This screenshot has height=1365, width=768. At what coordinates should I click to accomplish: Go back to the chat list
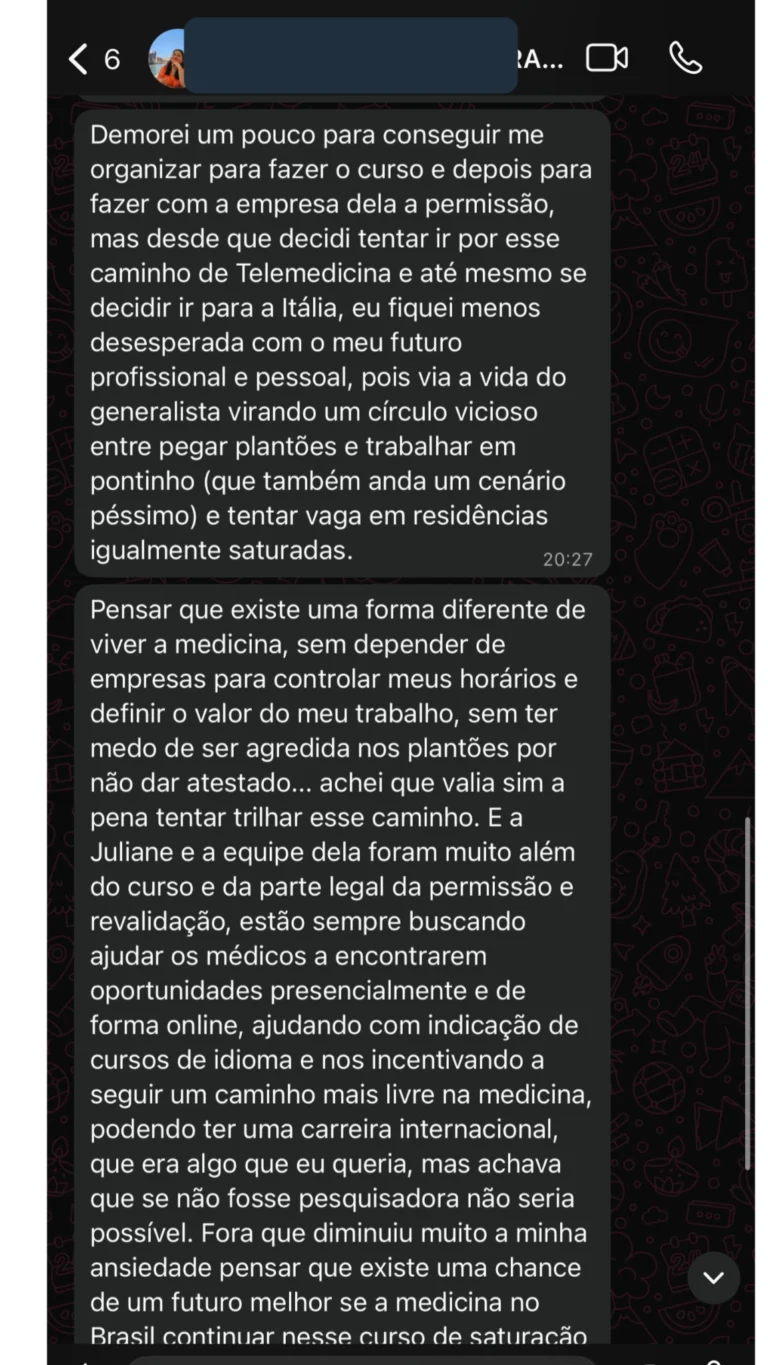(79, 59)
